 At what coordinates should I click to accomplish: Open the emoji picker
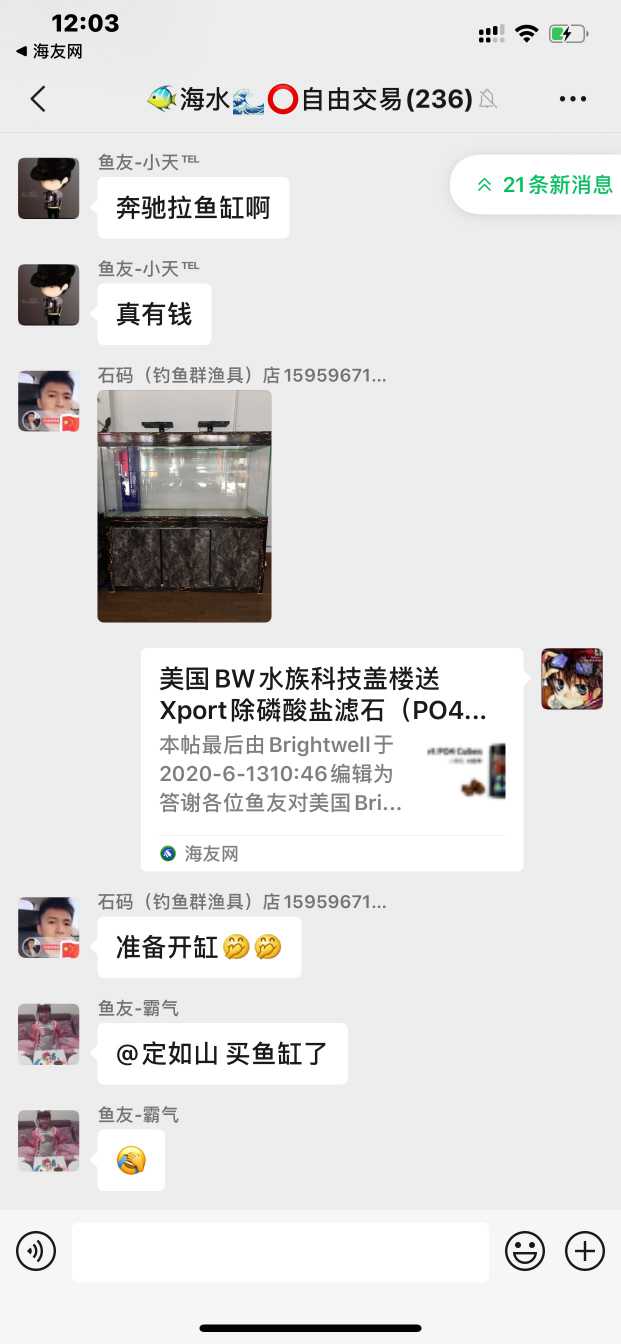(x=525, y=1251)
